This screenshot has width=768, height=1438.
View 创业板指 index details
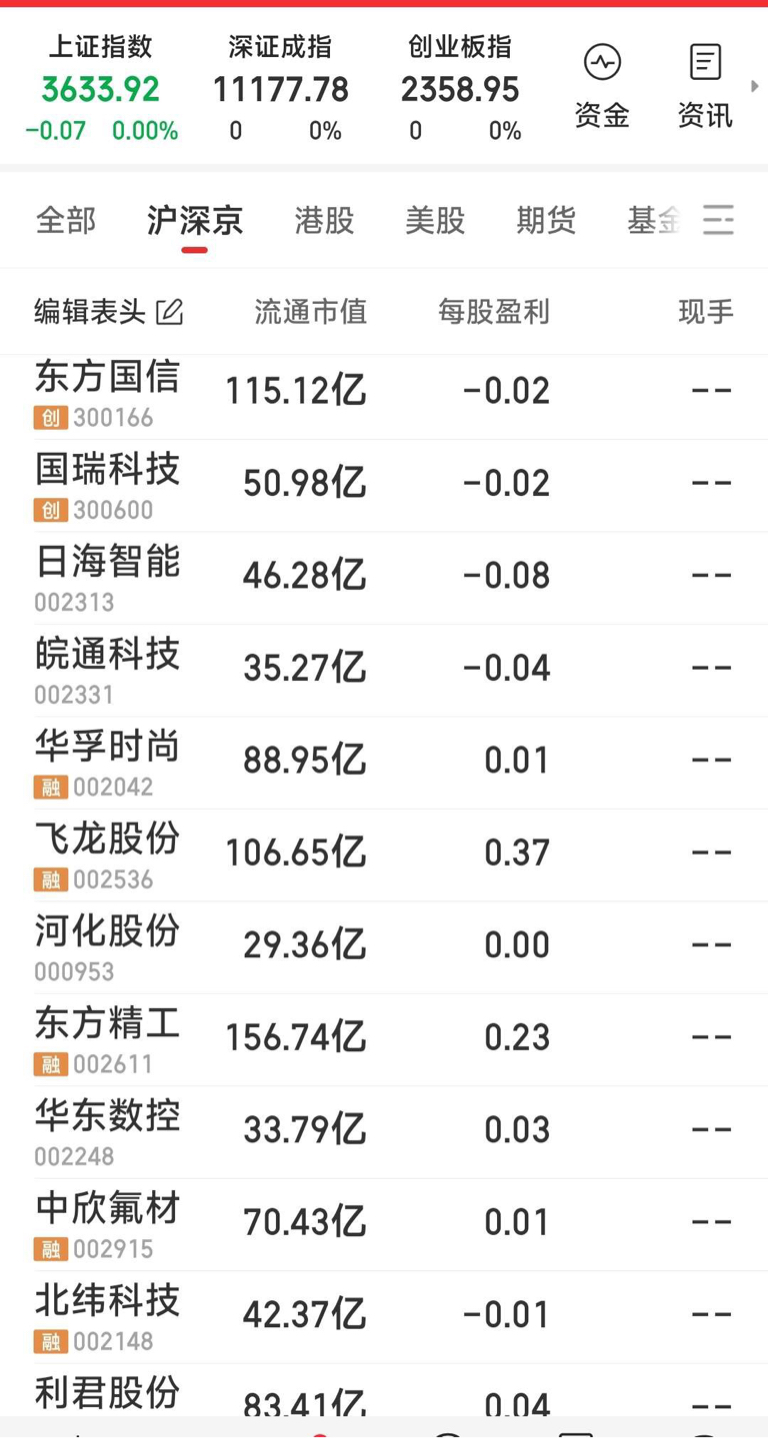[460, 88]
